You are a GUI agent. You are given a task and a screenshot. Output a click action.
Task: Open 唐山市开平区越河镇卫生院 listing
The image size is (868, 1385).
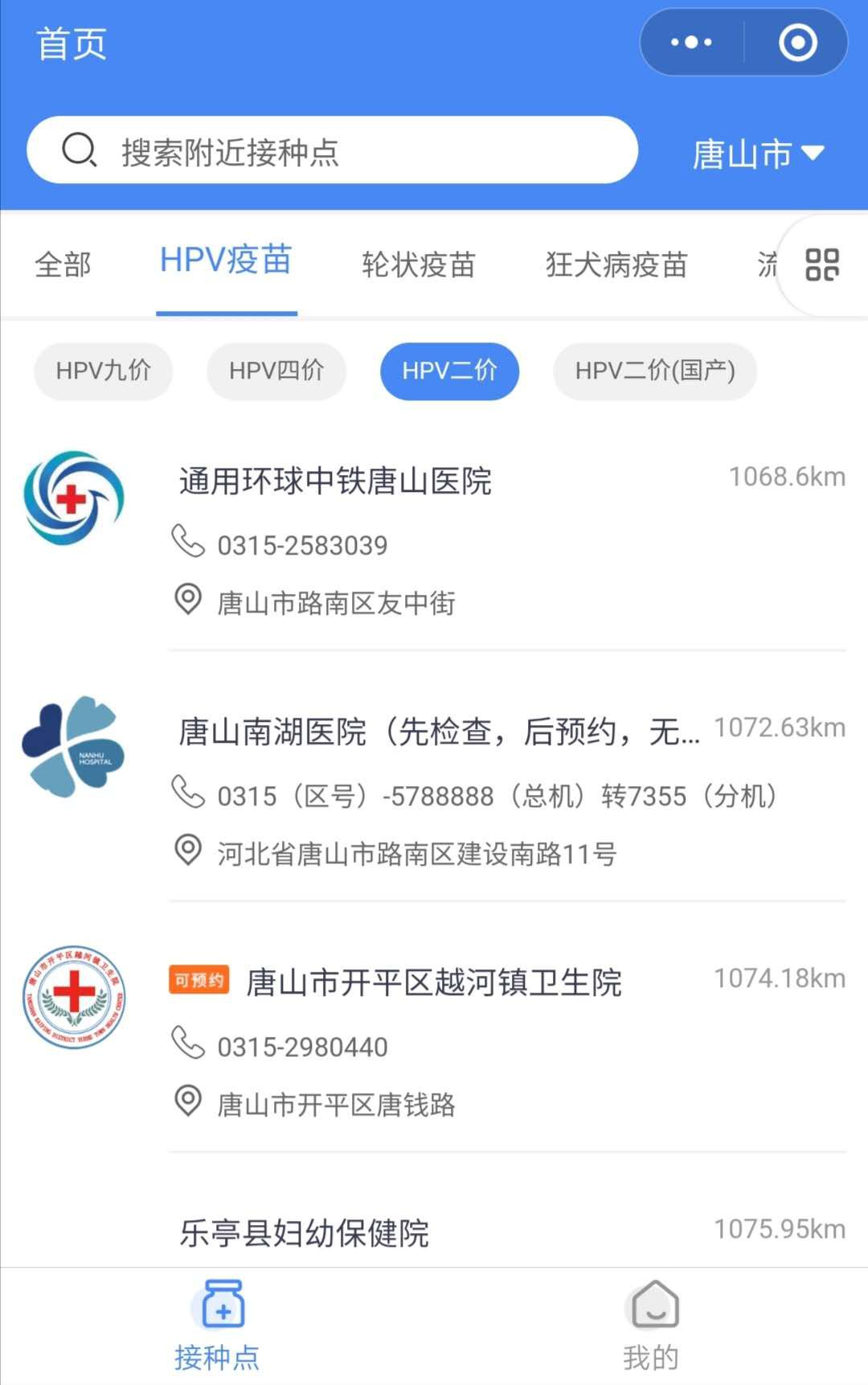pos(433,982)
